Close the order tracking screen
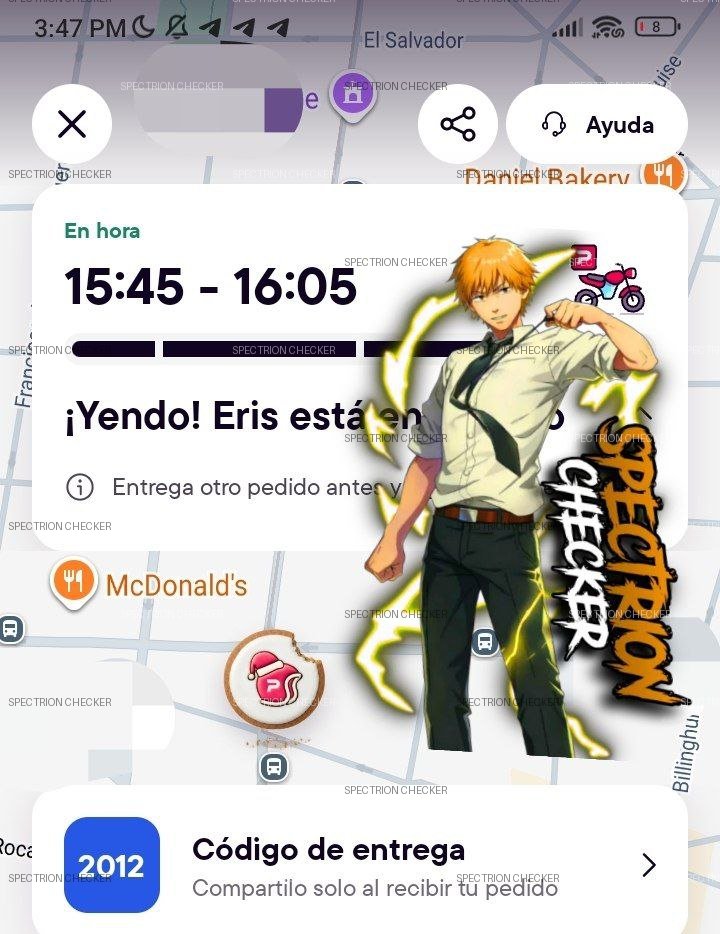The height and width of the screenshot is (934, 720). coord(72,125)
